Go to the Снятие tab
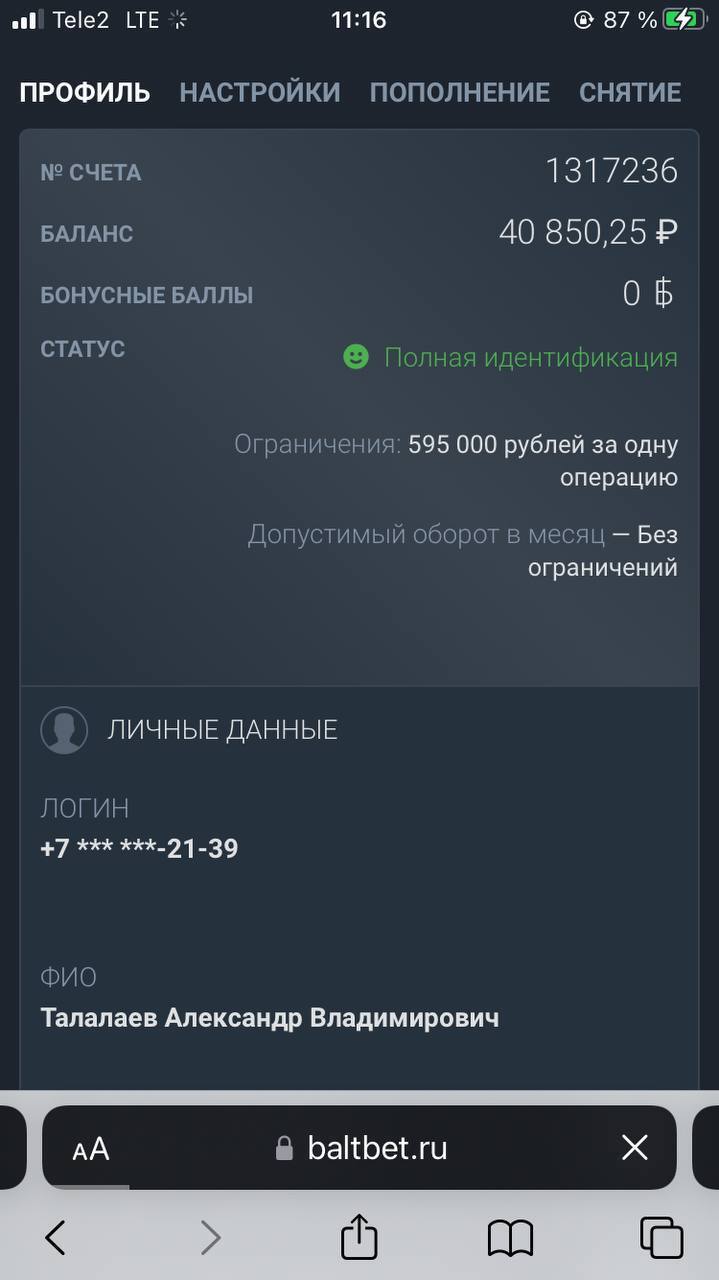The height and width of the screenshot is (1280, 719). (x=630, y=92)
